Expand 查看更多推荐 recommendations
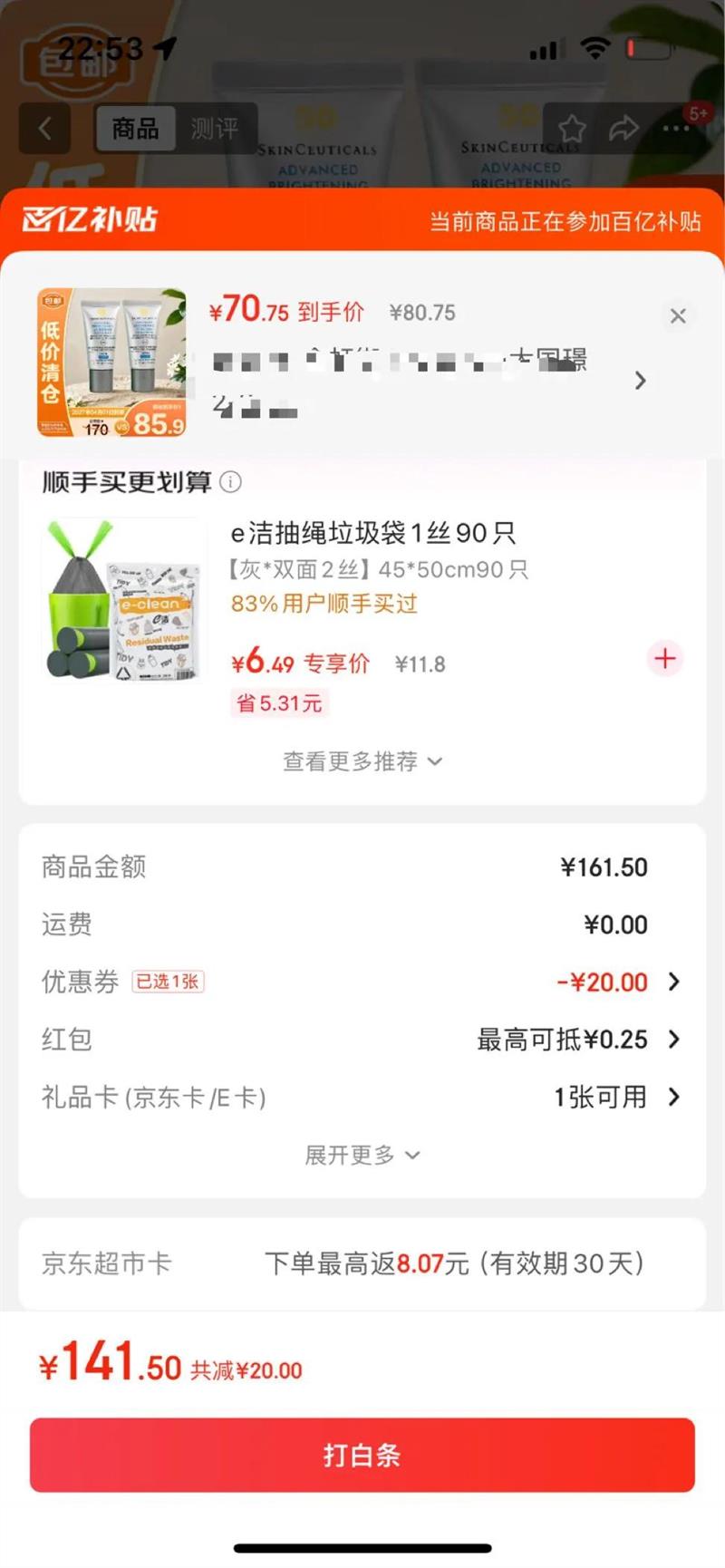The image size is (725, 1568). (362, 761)
